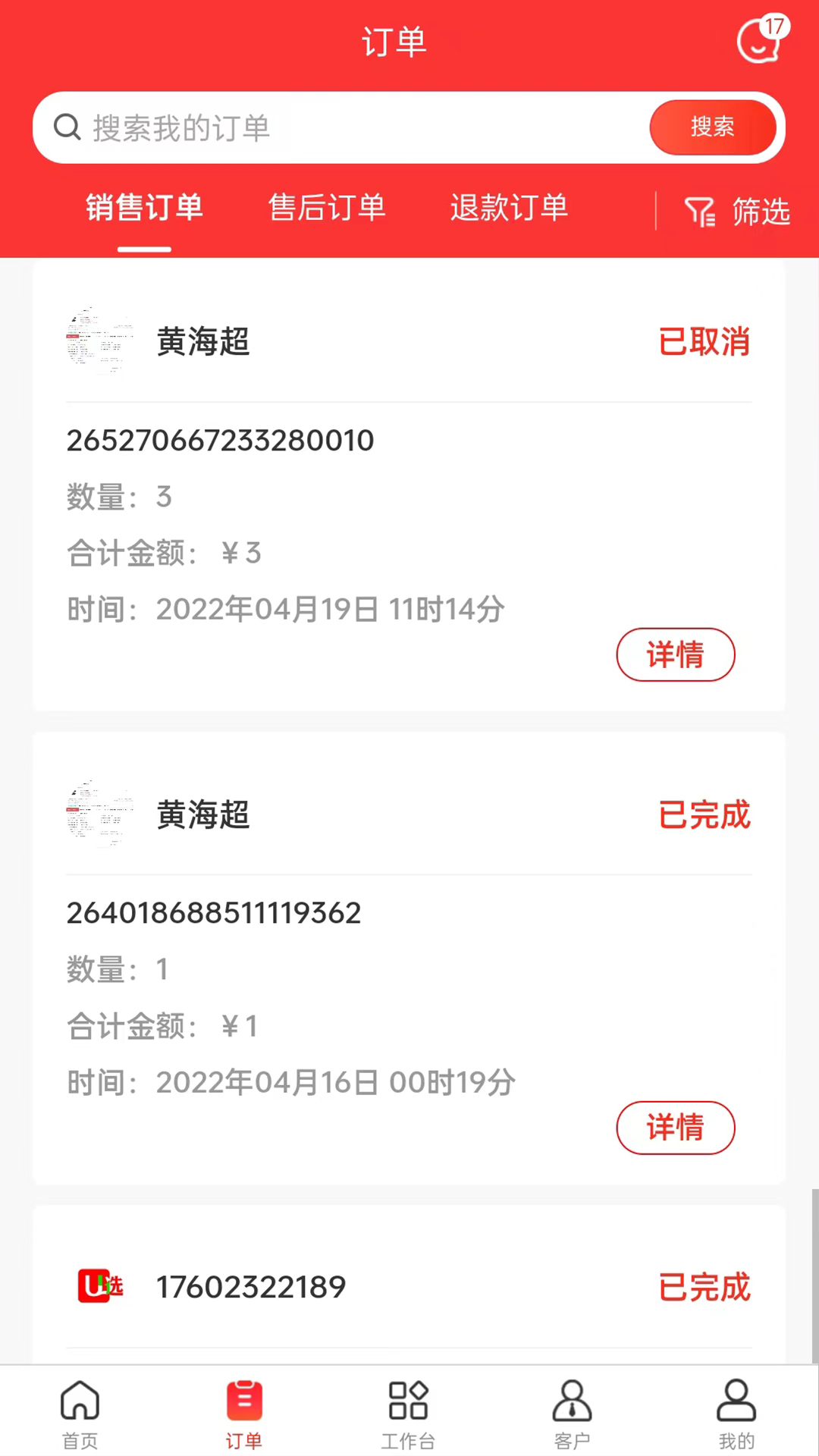Open the messages icon with 17 badge
Image resolution: width=819 pixels, height=1456 pixels.
(760, 41)
